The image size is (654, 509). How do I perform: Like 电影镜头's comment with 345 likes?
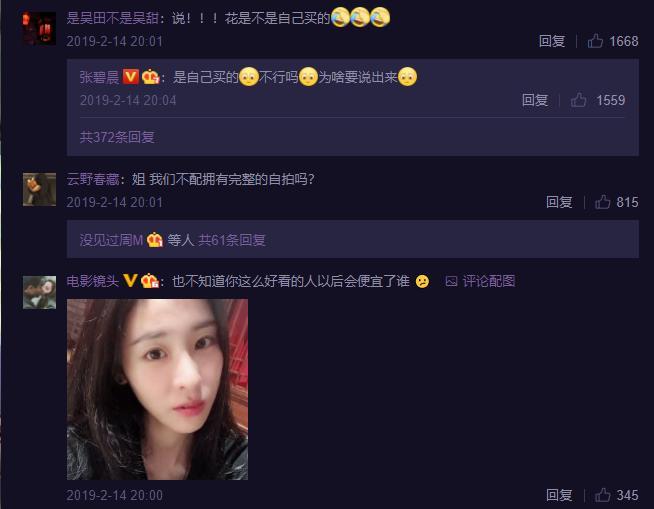(602, 495)
